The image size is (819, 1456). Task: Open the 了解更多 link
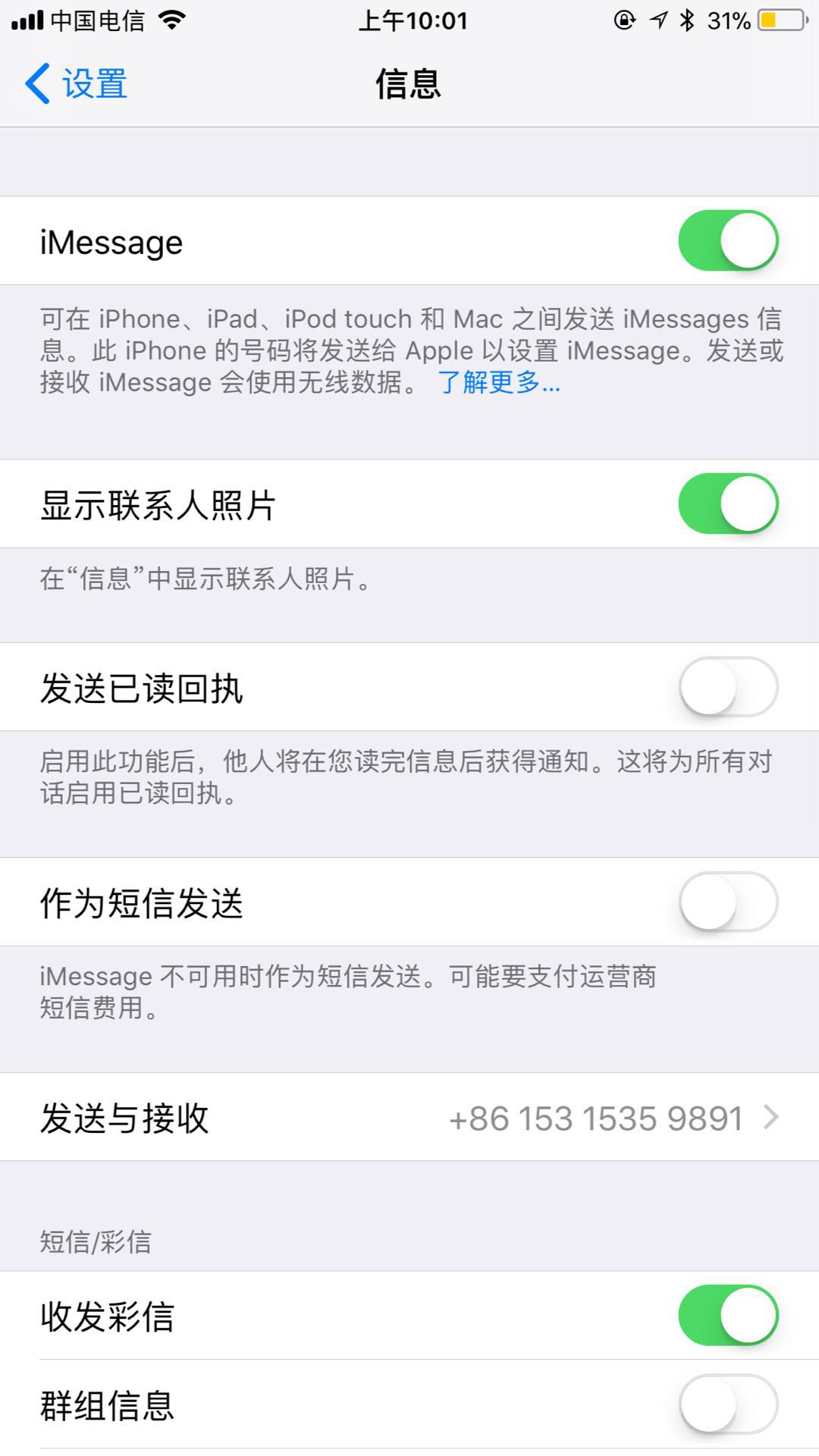pyautogui.click(x=498, y=383)
